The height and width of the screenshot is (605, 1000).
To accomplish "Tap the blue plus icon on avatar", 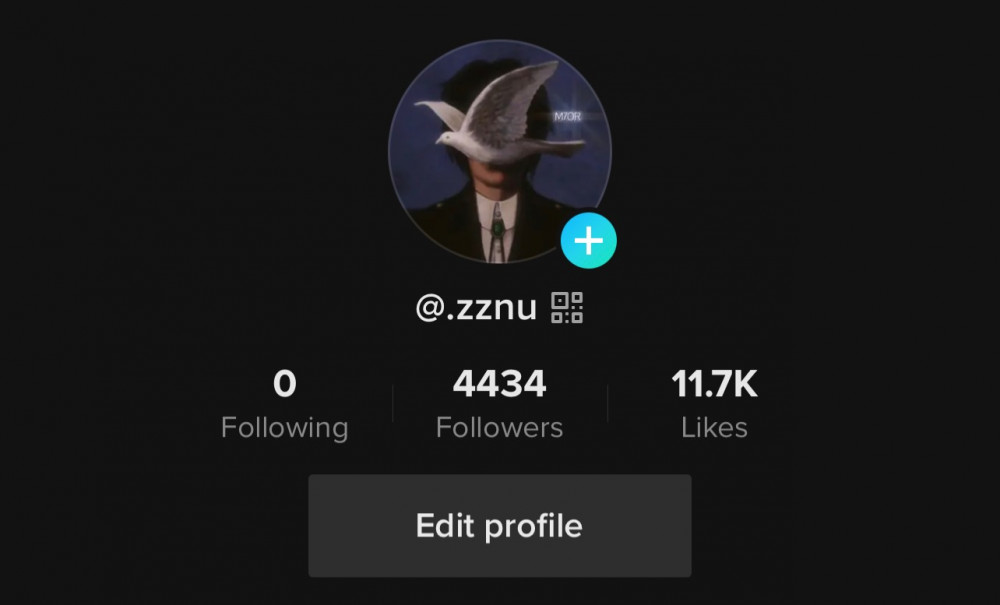I will click(x=589, y=241).
